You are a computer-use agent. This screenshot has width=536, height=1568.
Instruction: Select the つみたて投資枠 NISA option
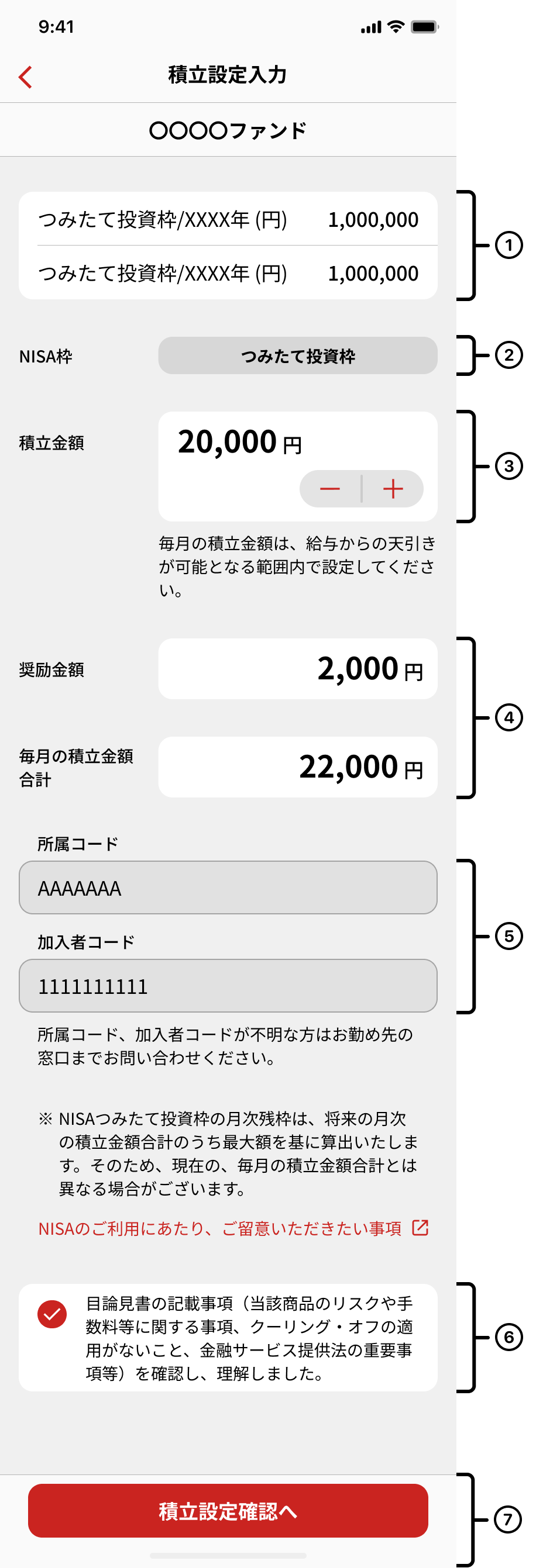(x=297, y=355)
